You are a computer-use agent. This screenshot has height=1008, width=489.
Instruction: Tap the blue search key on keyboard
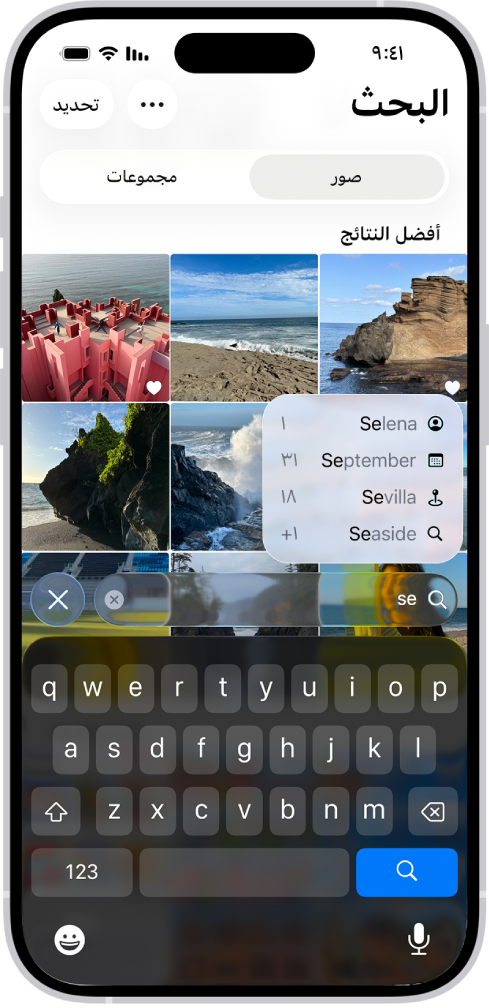[407, 872]
